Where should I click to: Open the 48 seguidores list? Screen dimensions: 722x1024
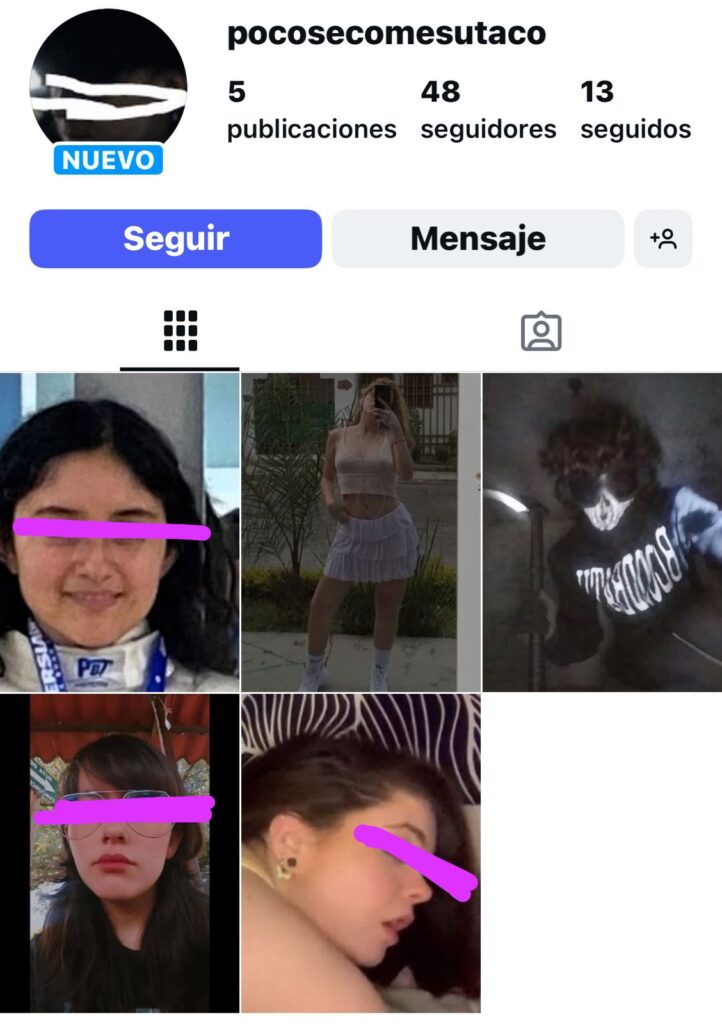tap(488, 111)
